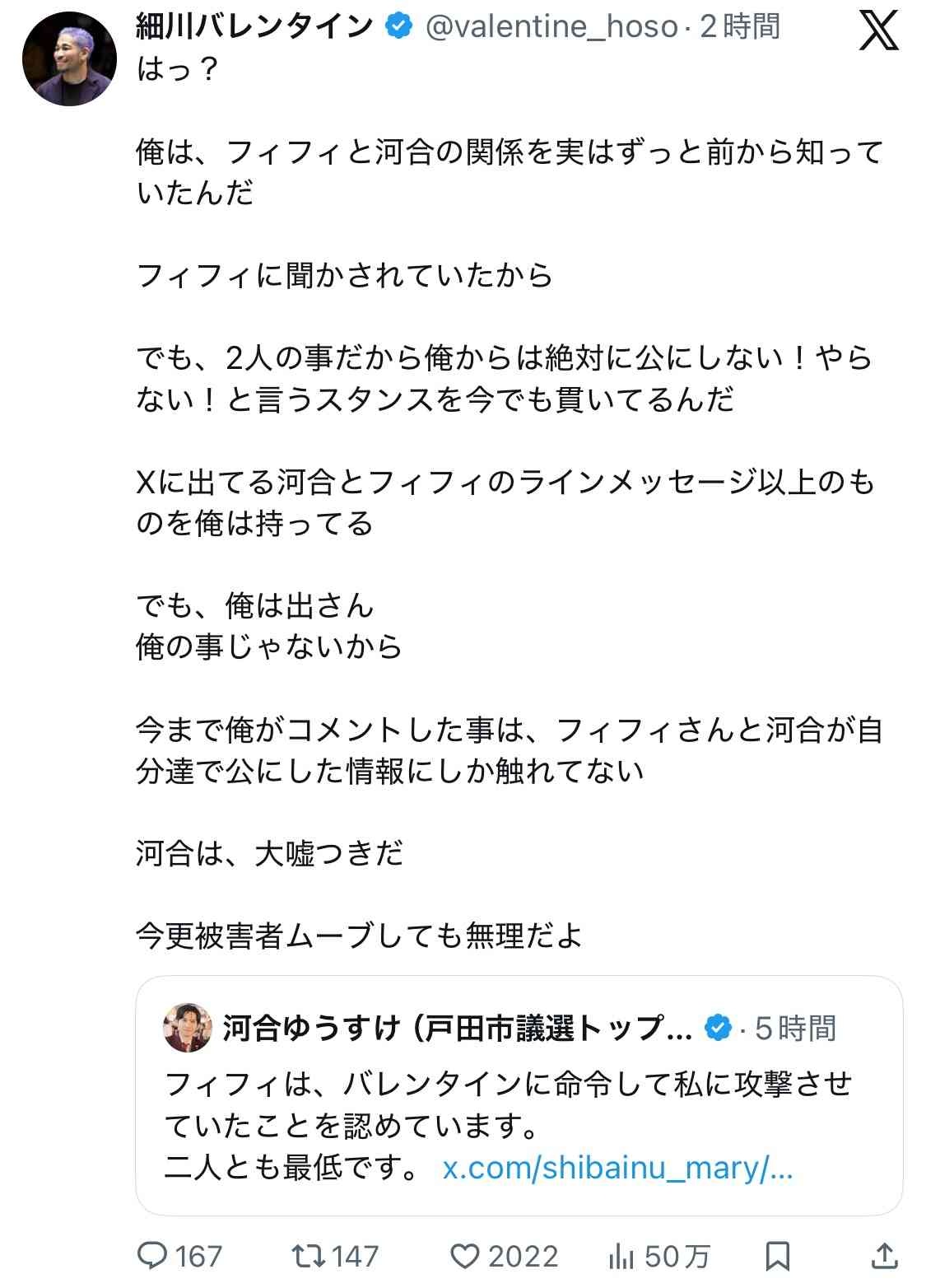Reply to this post with 167 comments

click(x=152, y=1256)
